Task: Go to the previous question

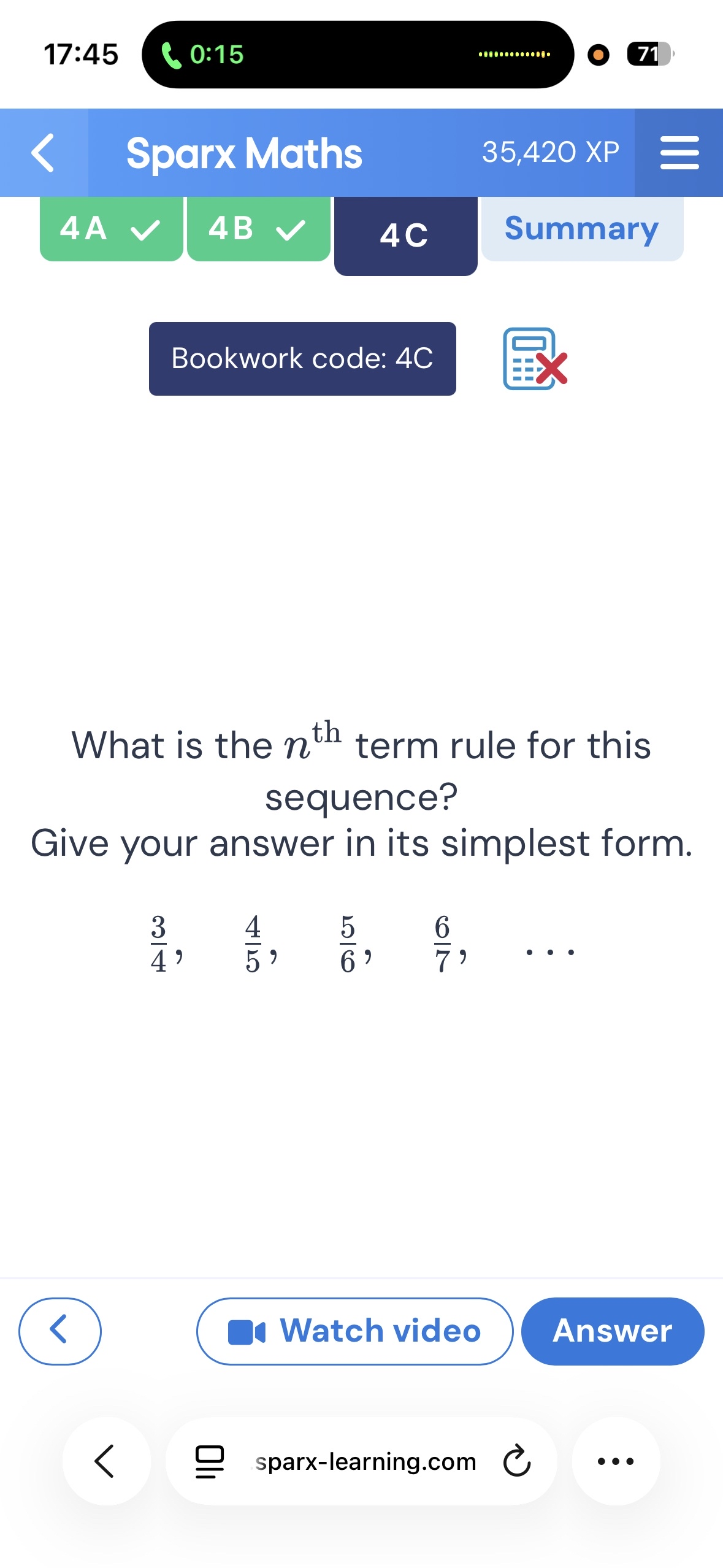Action: pyautogui.click(x=60, y=1331)
